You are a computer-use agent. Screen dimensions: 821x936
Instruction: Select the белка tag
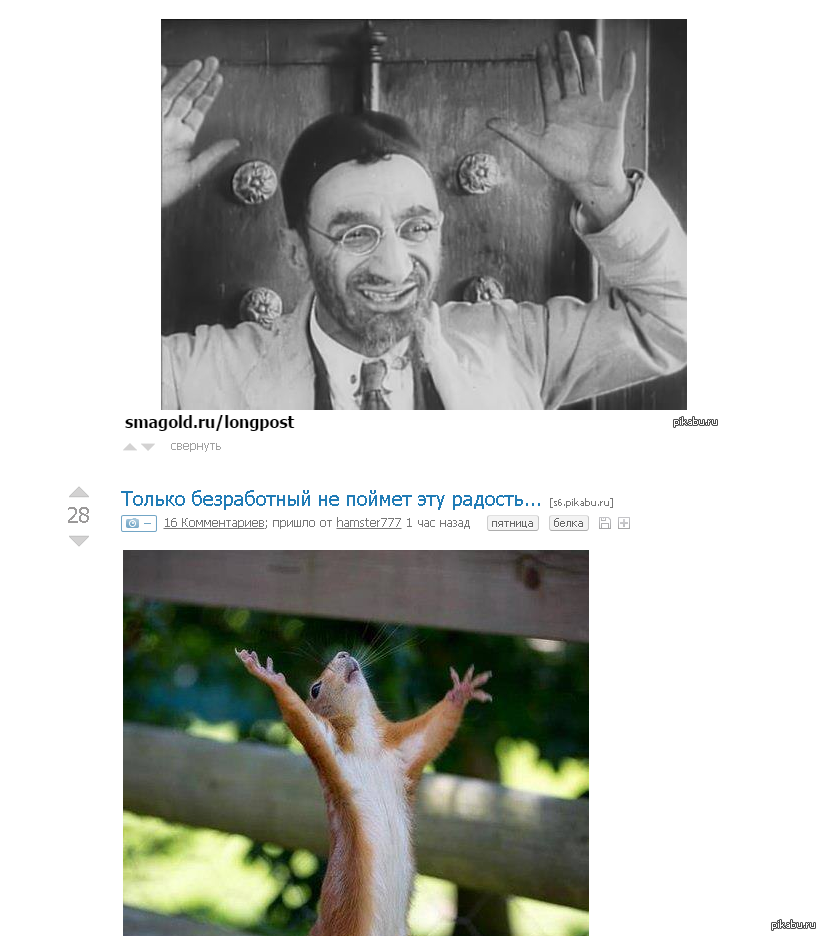[568, 523]
